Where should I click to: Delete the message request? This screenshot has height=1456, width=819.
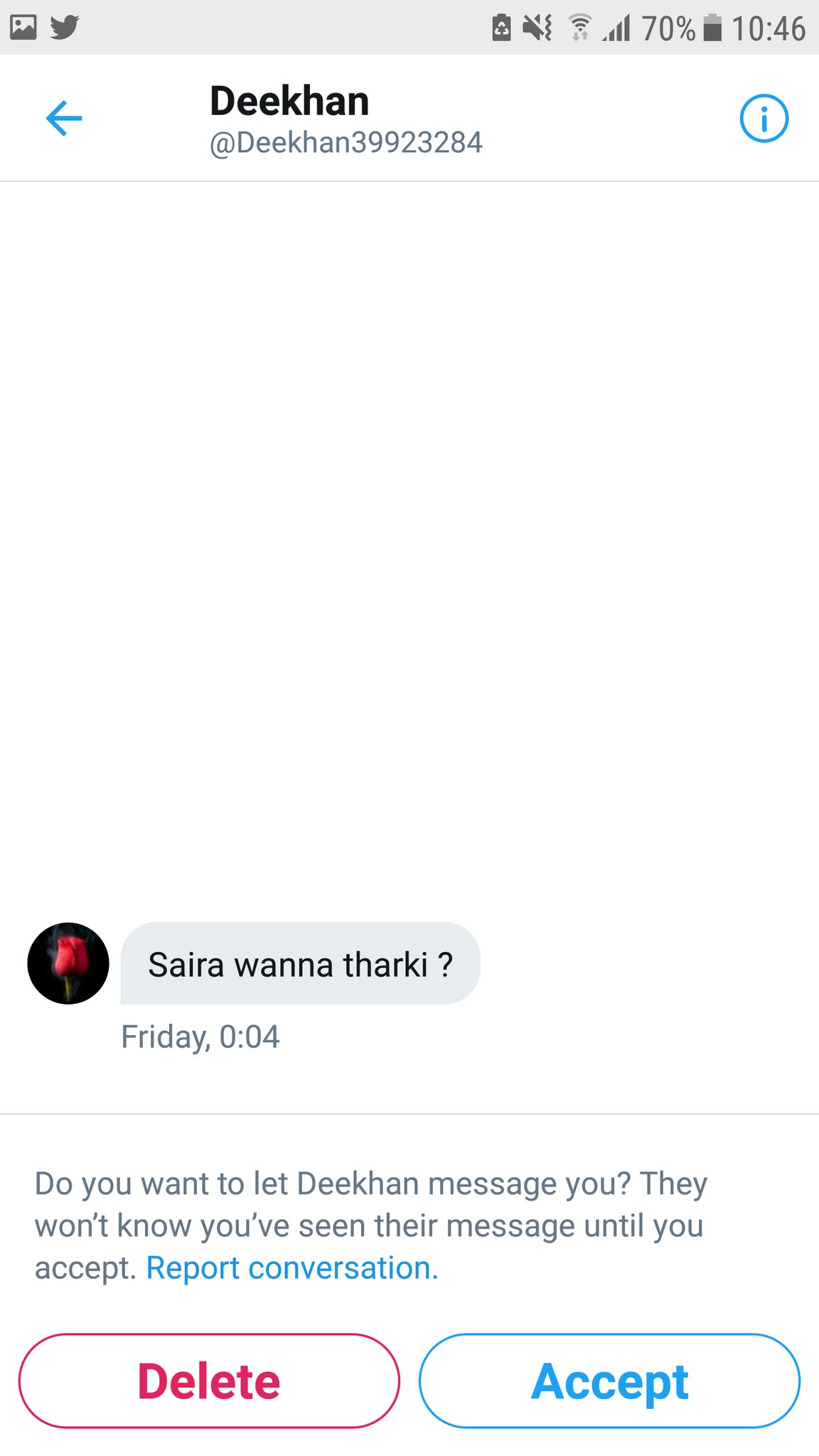coord(209,1381)
